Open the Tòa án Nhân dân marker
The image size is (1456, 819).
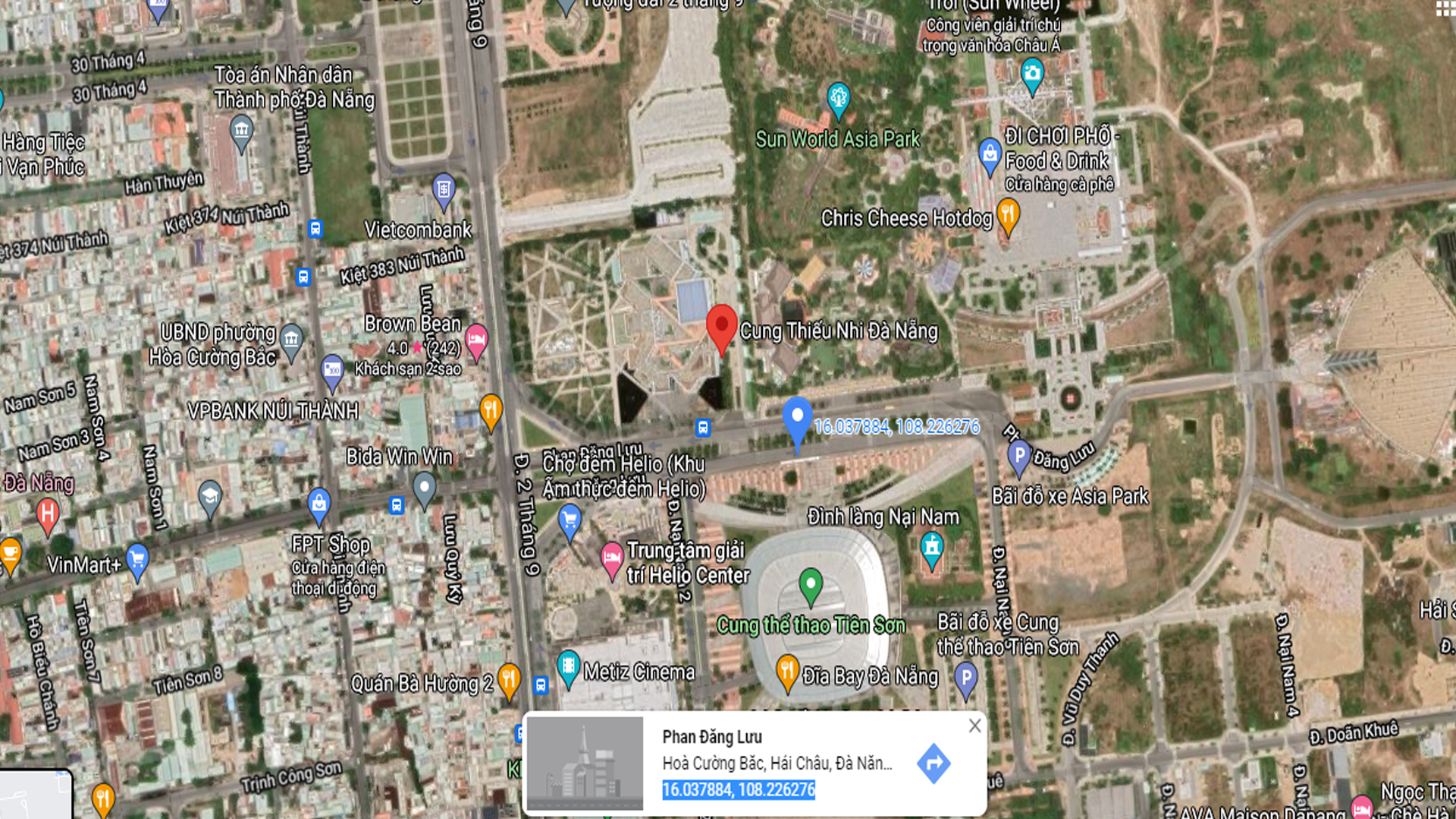pyautogui.click(x=241, y=132)
